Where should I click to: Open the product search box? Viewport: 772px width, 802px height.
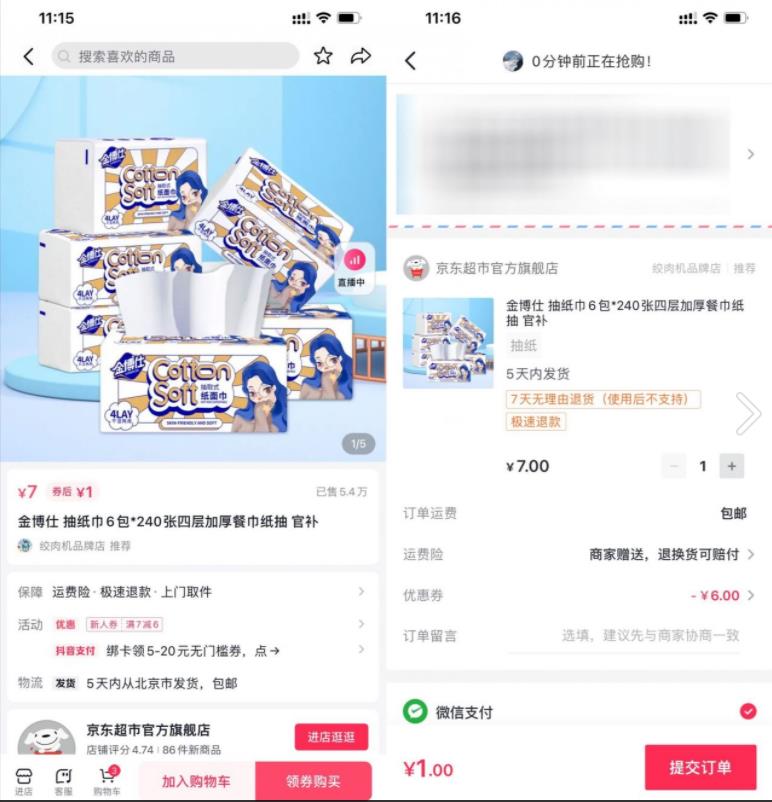tap(175, 56)
